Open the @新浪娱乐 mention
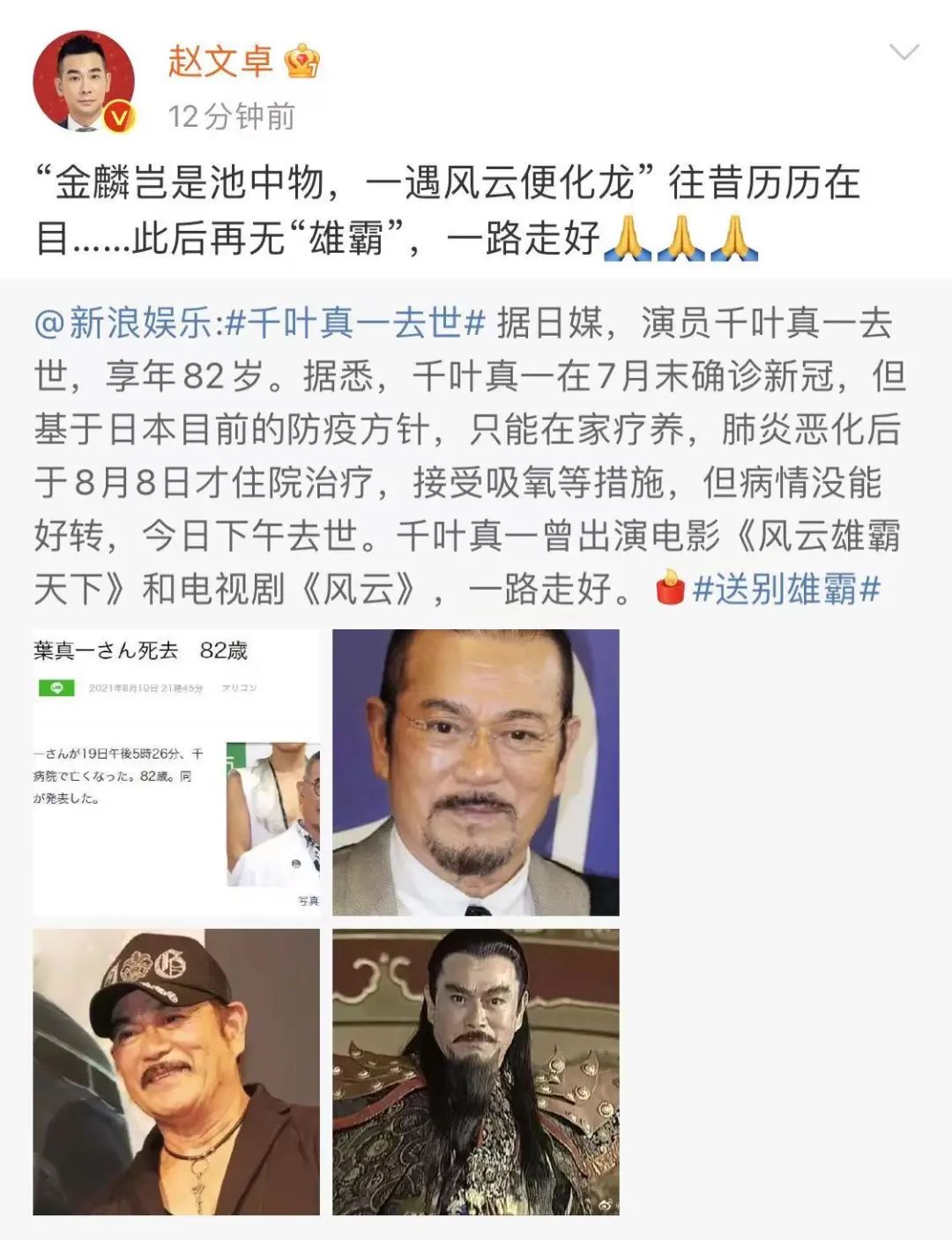 (123, 323)
